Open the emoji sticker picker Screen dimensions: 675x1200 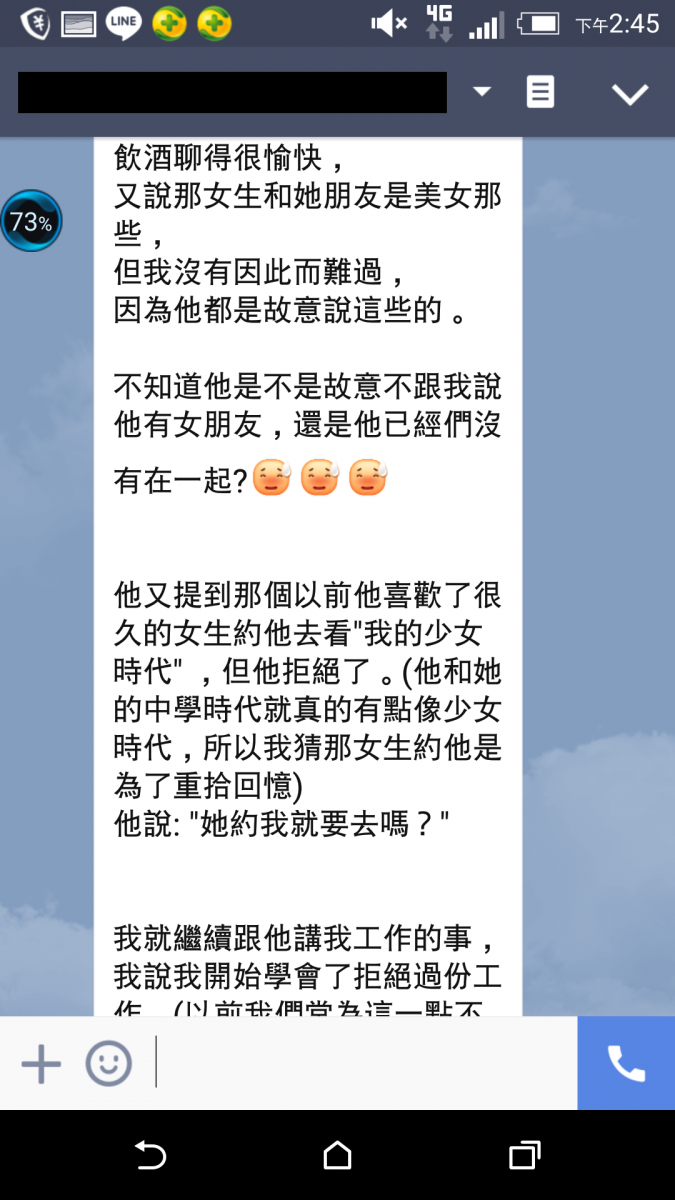tap(108, 1063)
